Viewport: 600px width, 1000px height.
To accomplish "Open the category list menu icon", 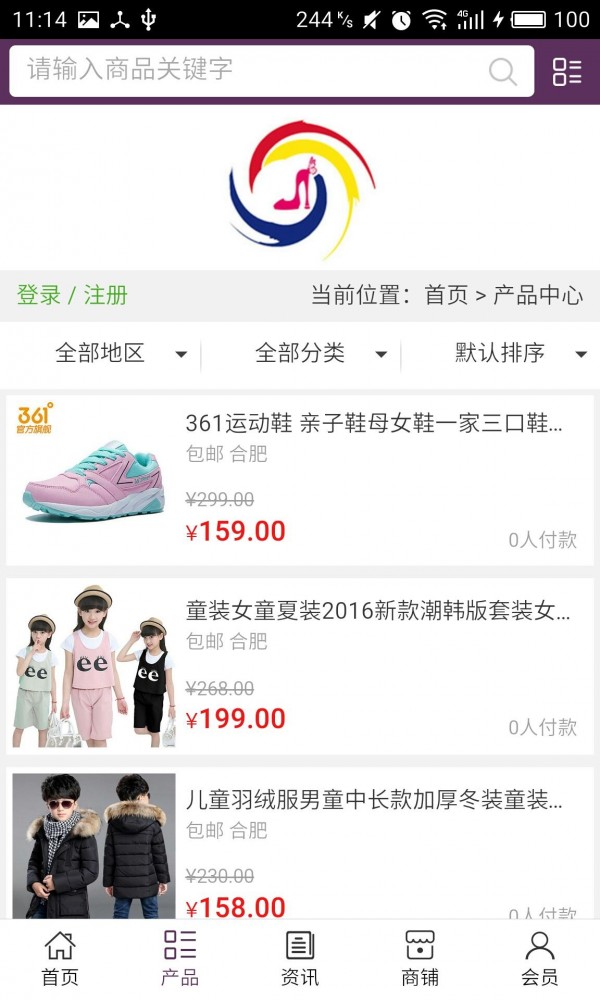I will coord(567,71).
